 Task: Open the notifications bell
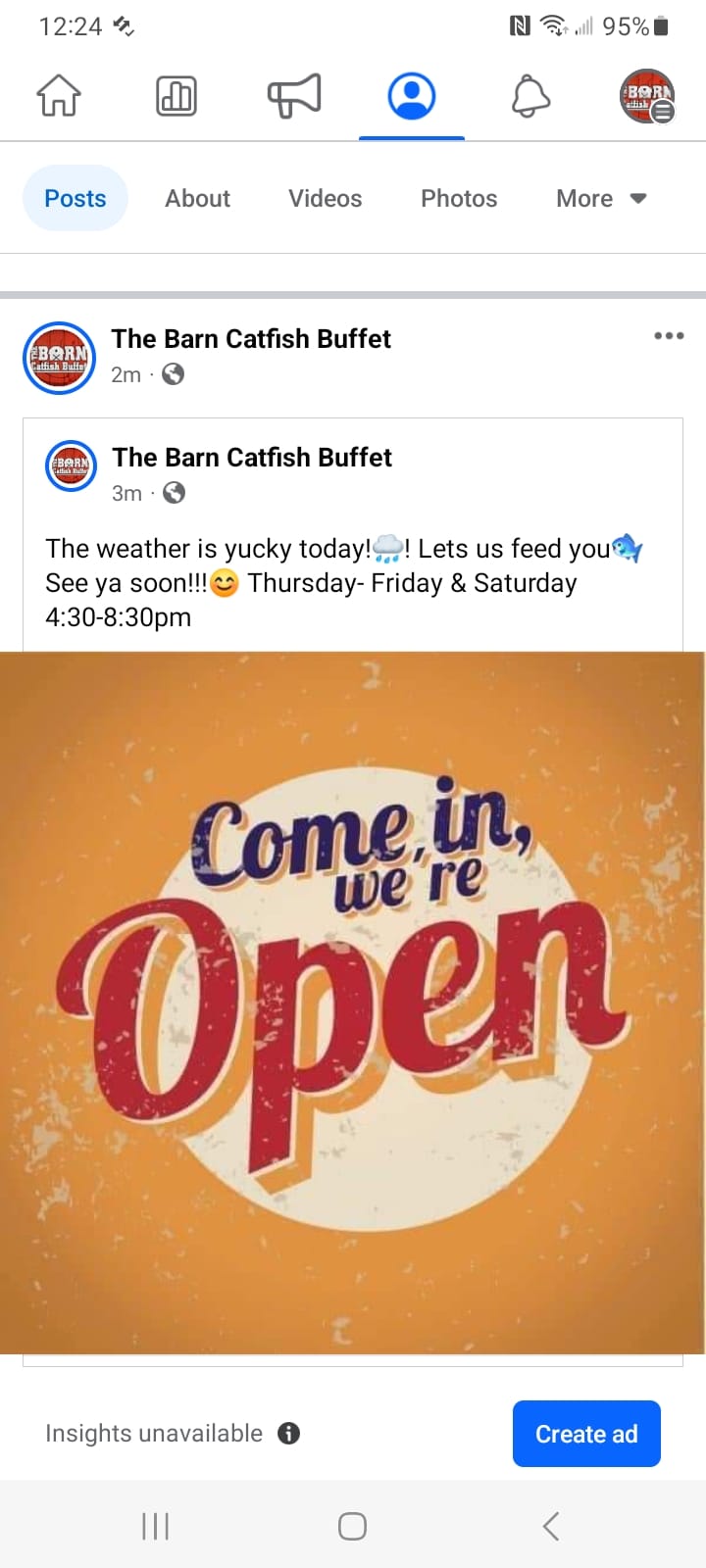[x=530, y=96]
